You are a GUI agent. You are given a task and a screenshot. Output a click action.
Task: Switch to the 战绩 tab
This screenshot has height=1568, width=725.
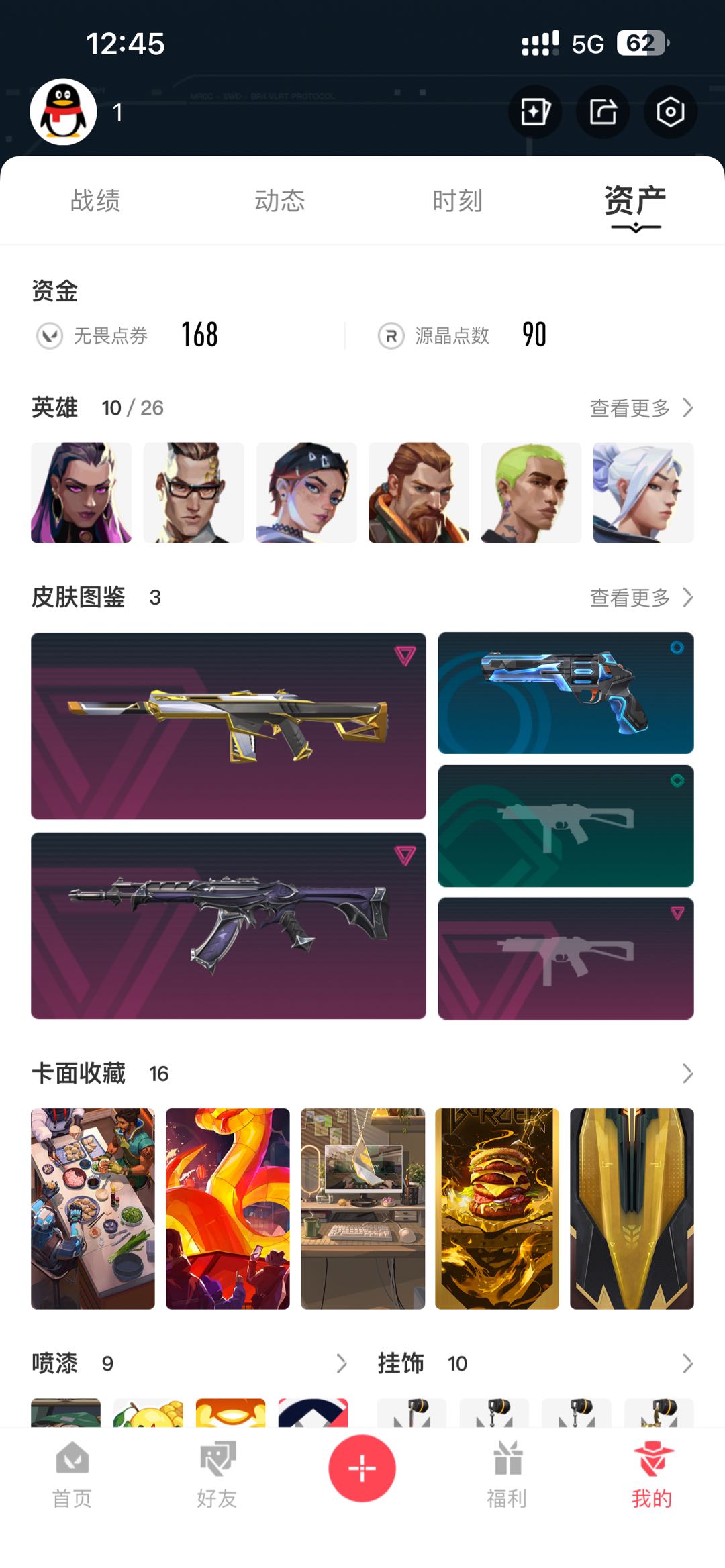point(95,201)
